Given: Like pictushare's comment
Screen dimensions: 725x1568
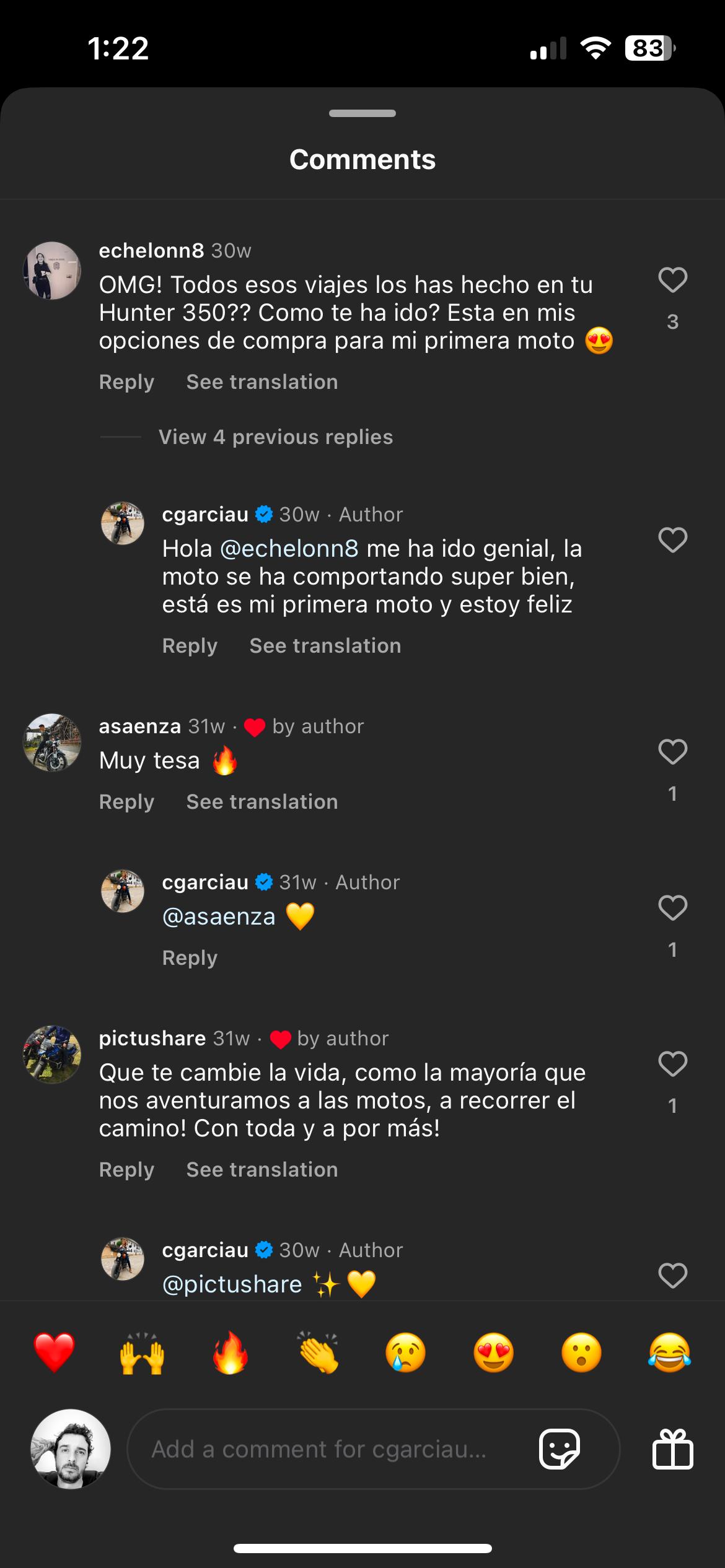Looking at the screenshot, I should (x=672, y=1064).
